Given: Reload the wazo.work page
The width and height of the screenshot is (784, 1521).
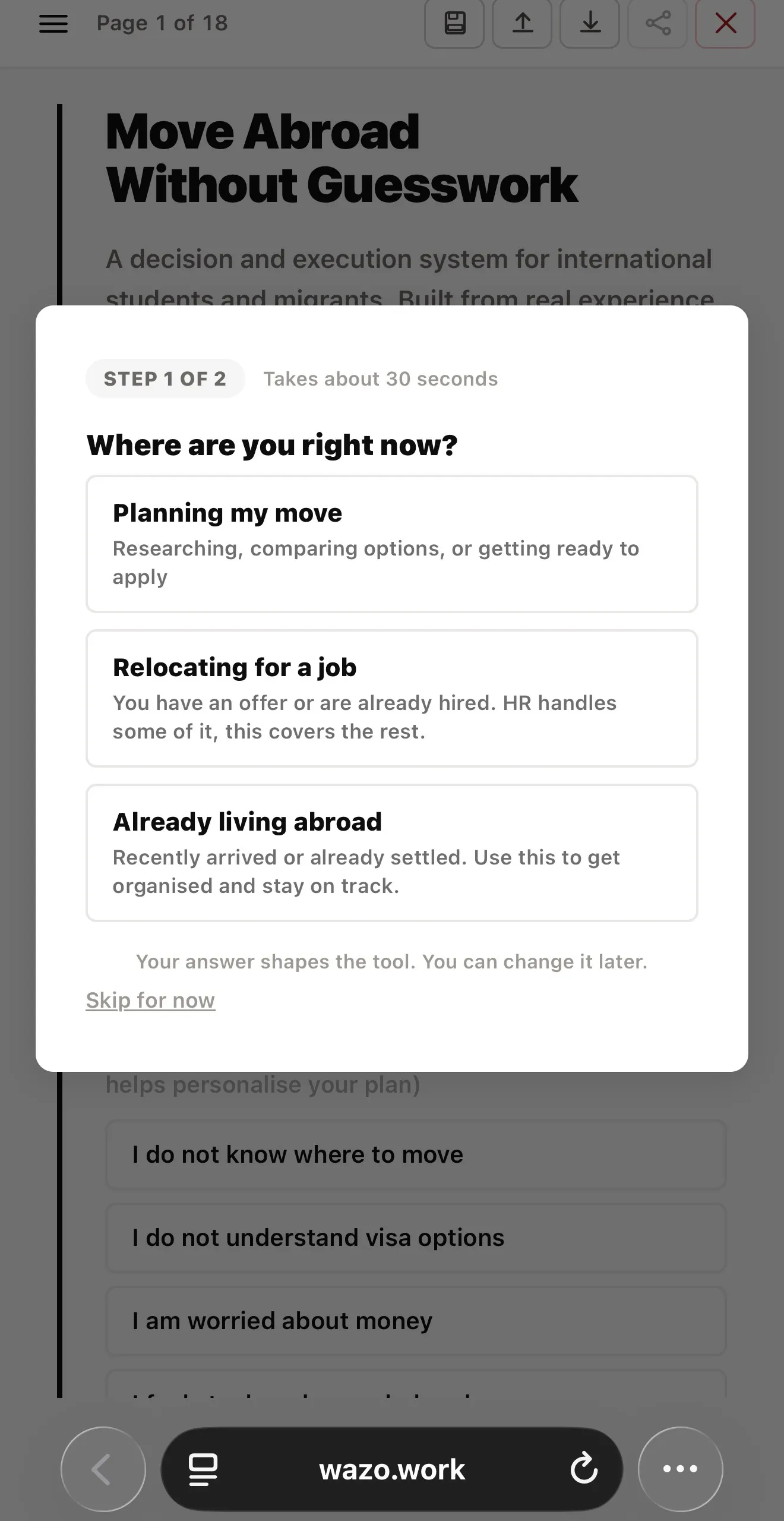Looking at the screenshot, I should (x=584, y=1469).
